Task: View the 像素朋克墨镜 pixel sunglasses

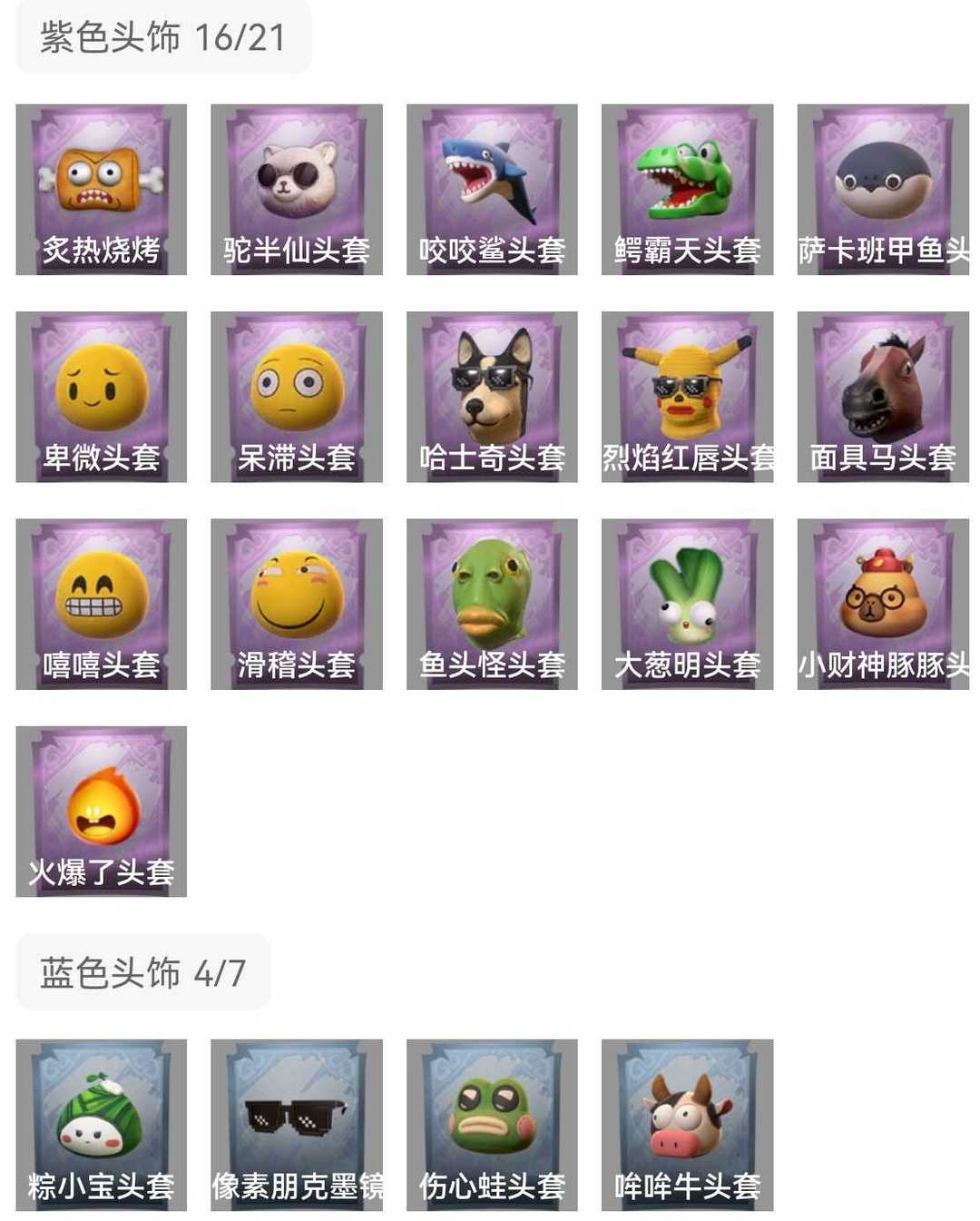Action: click(296, 1124)
